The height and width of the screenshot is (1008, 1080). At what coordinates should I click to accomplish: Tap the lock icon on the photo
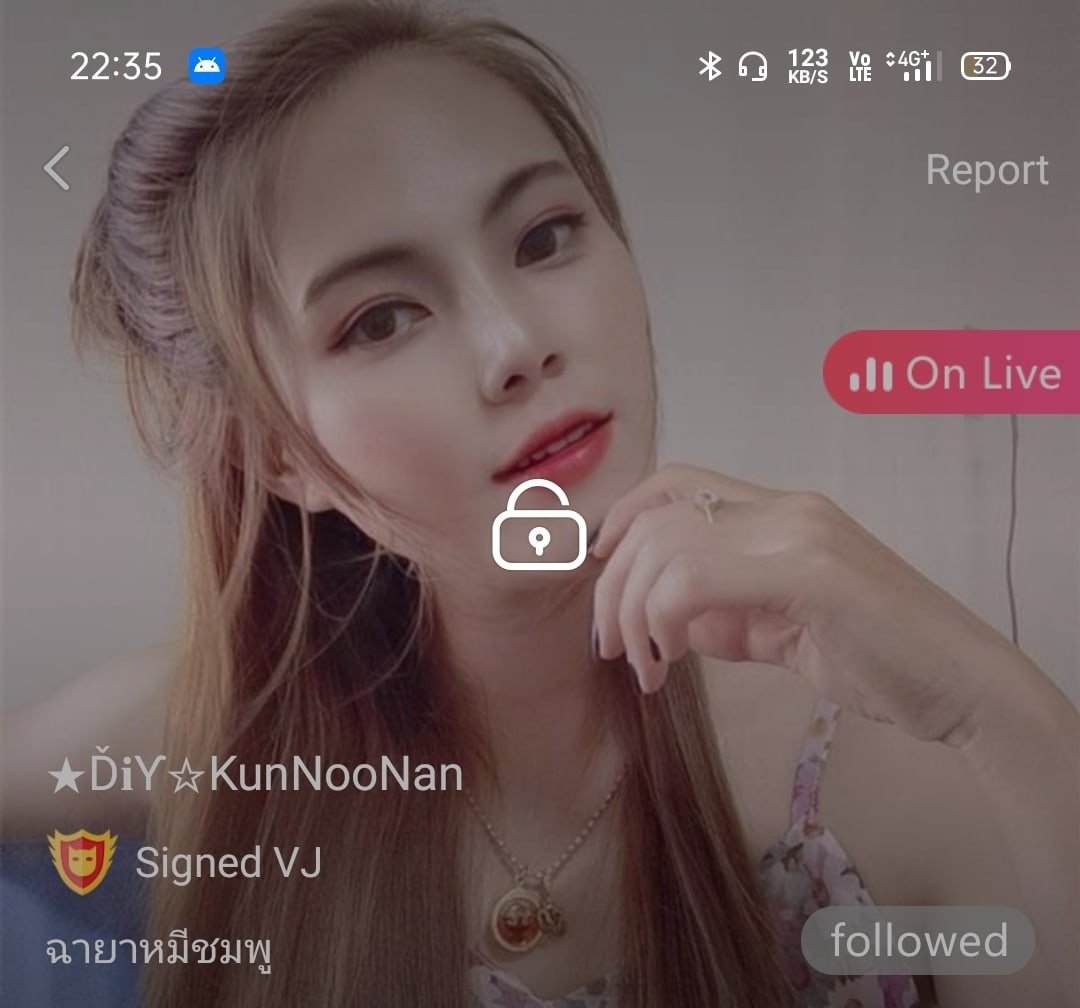pos(539,527)
